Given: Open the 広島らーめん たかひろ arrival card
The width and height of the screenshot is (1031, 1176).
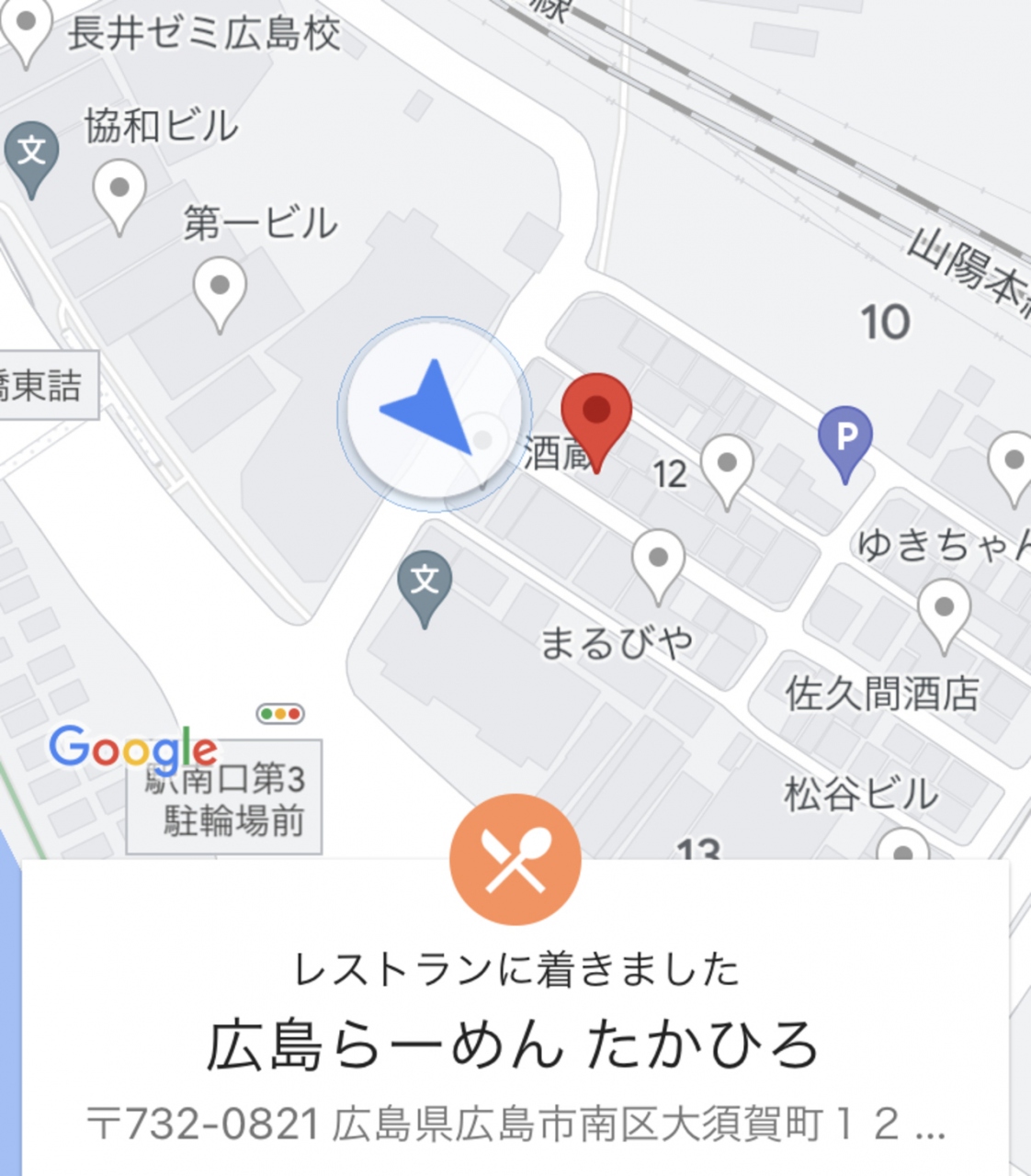Looking at the screenshot, I should (515, 1043).
